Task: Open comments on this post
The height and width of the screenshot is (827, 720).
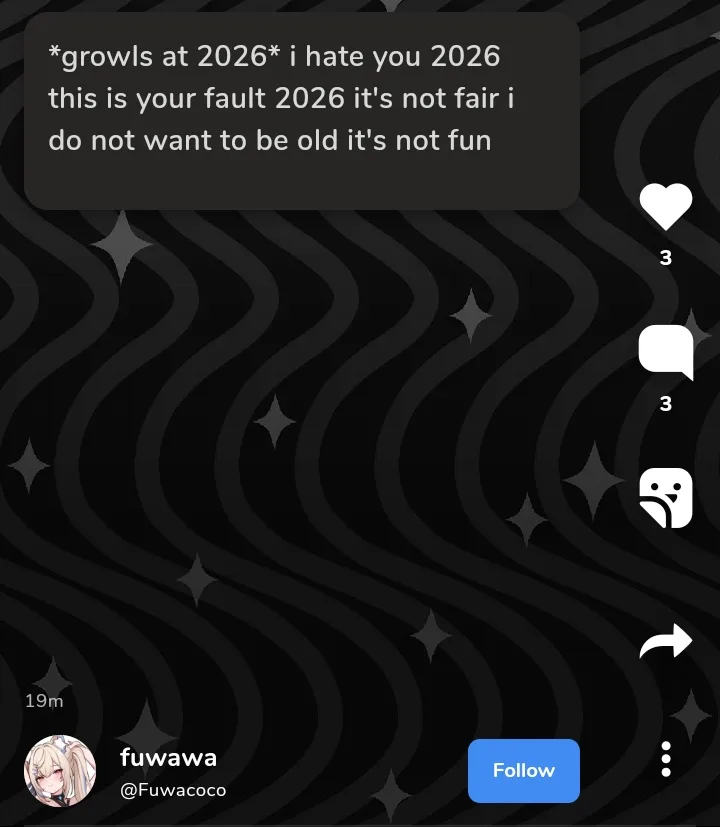Action: click(x=666, y=352)
